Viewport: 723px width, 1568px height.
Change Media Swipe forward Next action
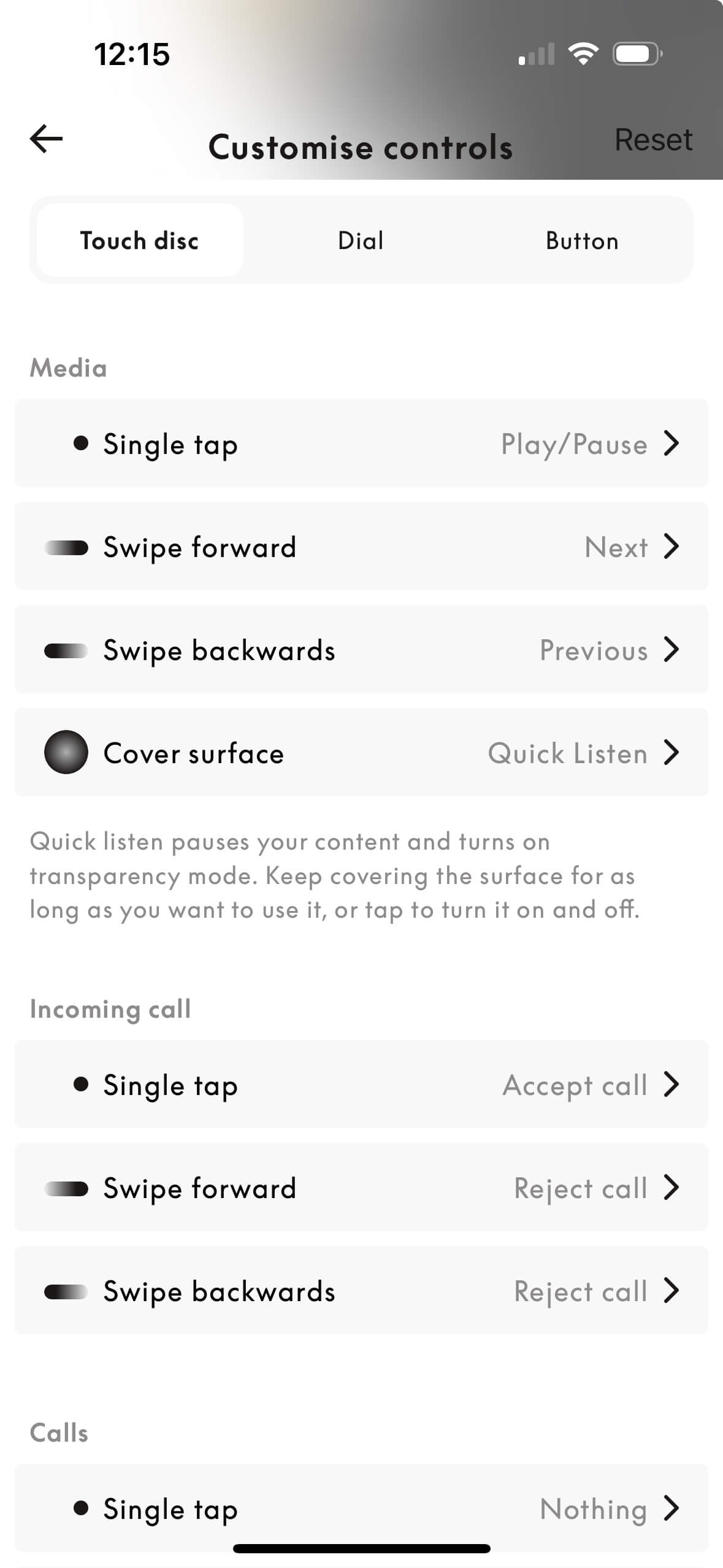(x=361, y=547)
